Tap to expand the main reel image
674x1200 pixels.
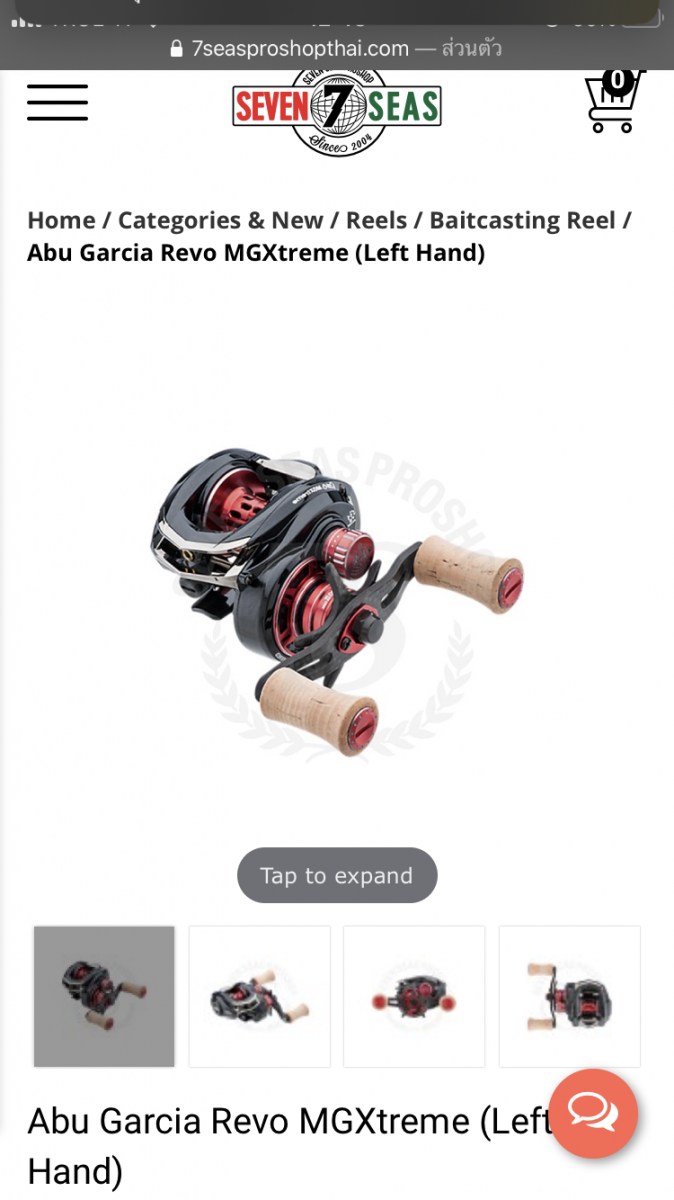(337, 875)
